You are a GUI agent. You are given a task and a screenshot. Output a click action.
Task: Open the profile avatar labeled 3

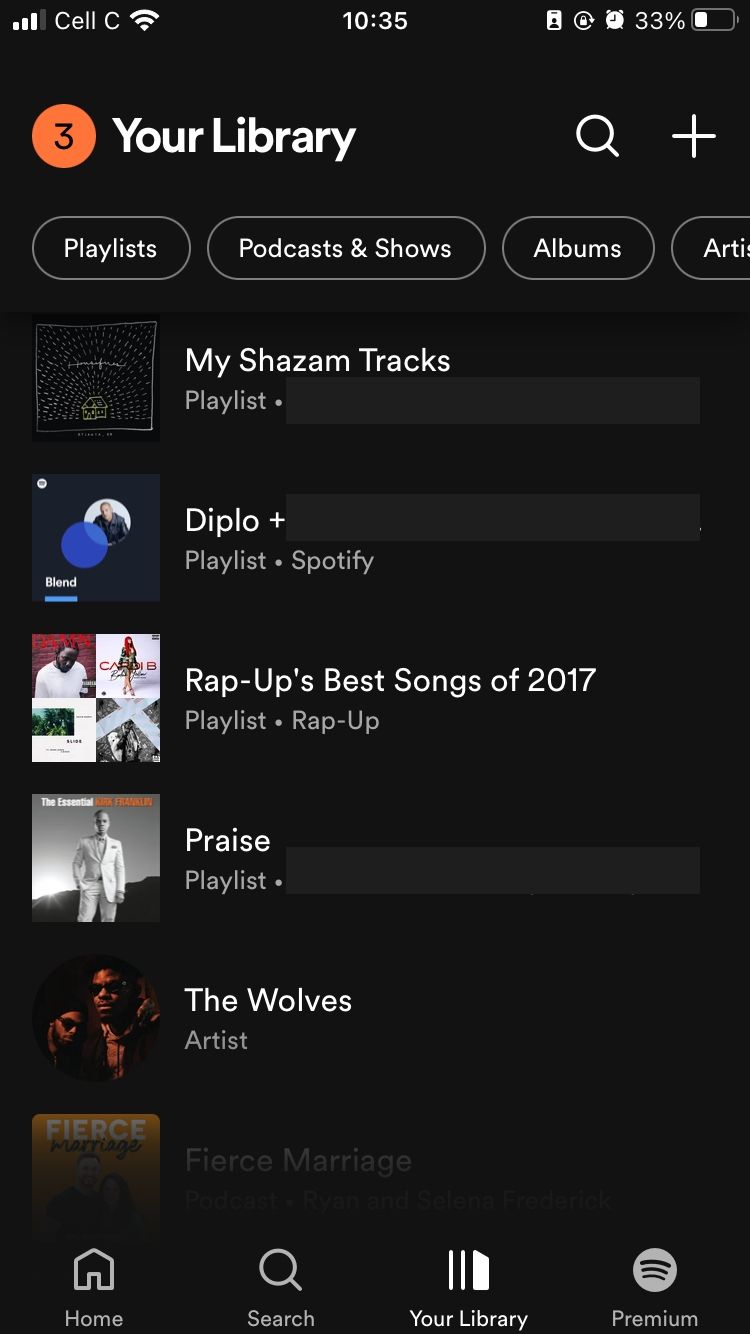coord(64,136)
